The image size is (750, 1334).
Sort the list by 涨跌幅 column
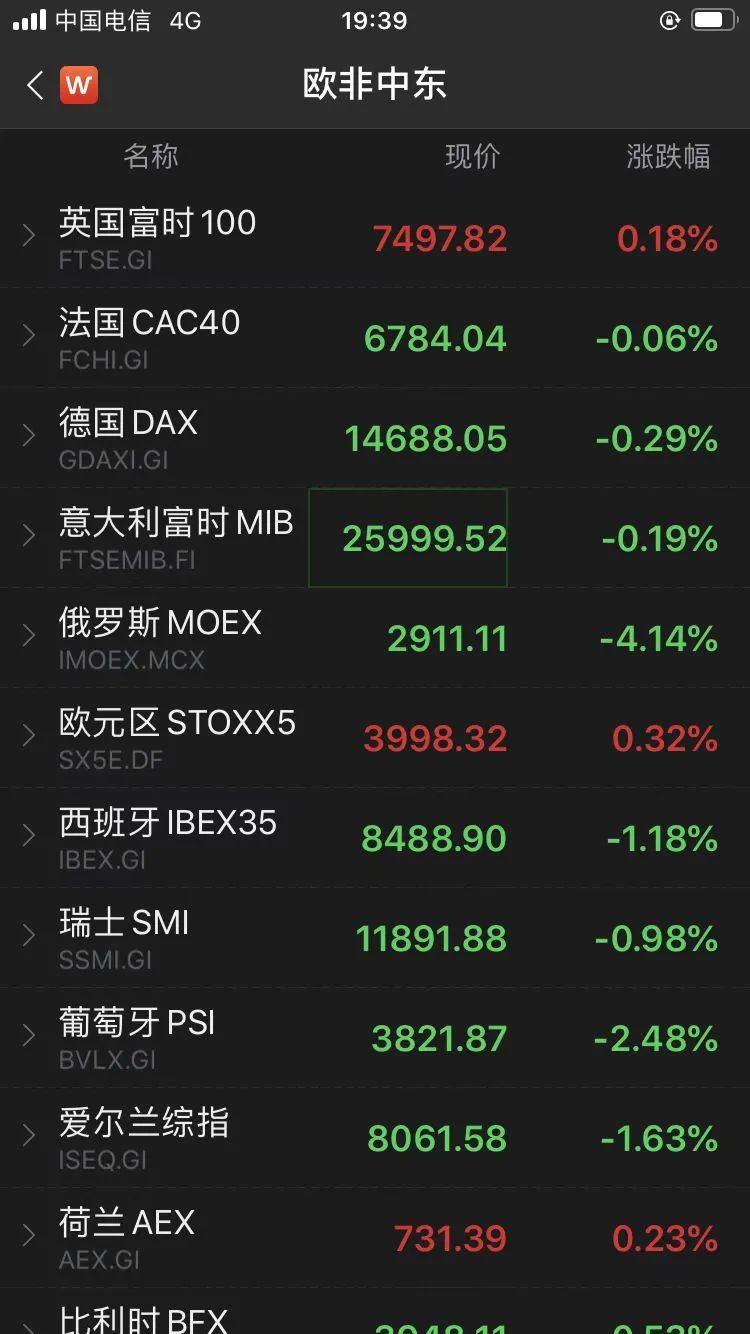668,156
